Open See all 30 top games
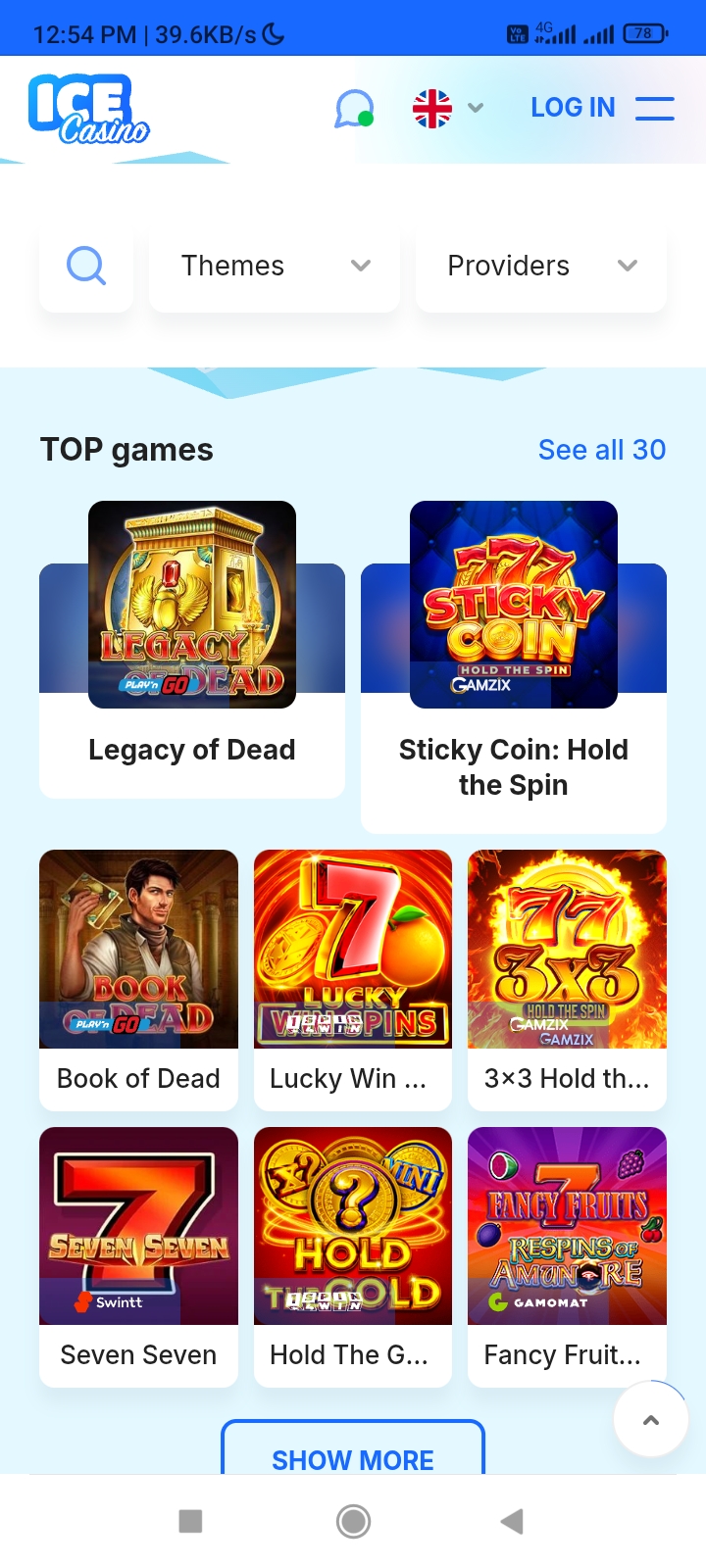The height and width of the screenshot is (1568, 706). pyautogui.click(x=601, y=450)
